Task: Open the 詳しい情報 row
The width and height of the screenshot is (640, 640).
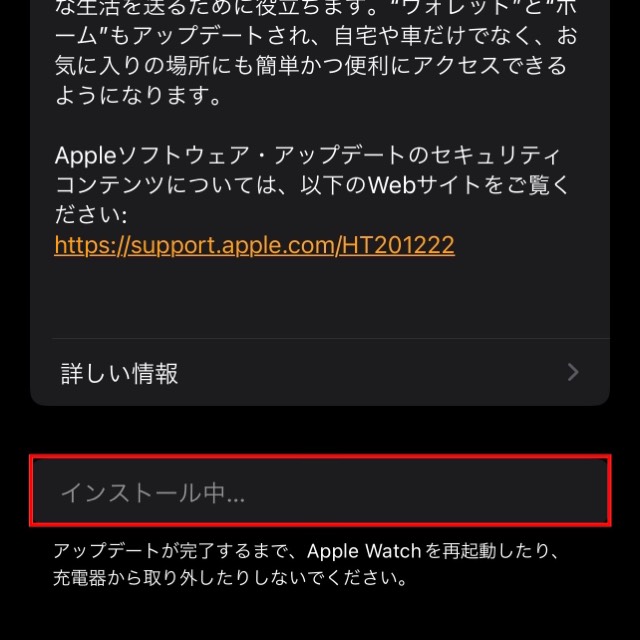Action: coord(320,373)
